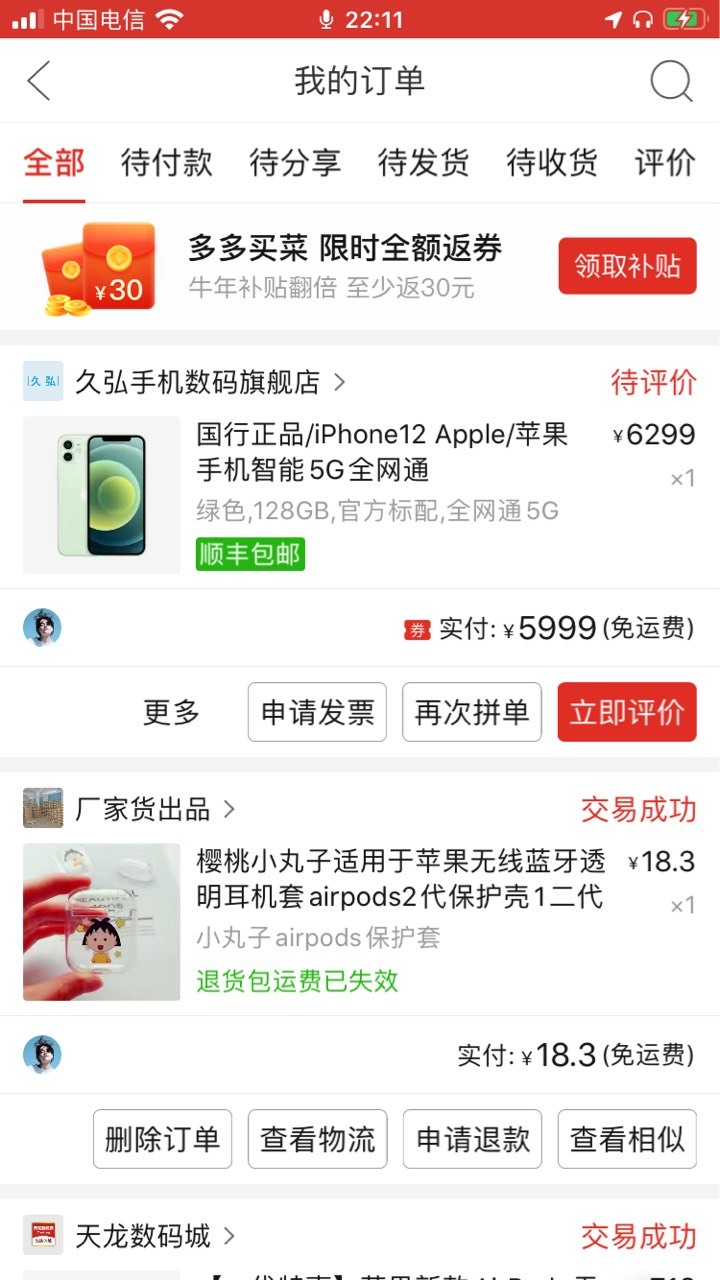Tap 更多 under the iPhone order
The height and width of the screenshot is (1280, 720).
pos(171,713)
